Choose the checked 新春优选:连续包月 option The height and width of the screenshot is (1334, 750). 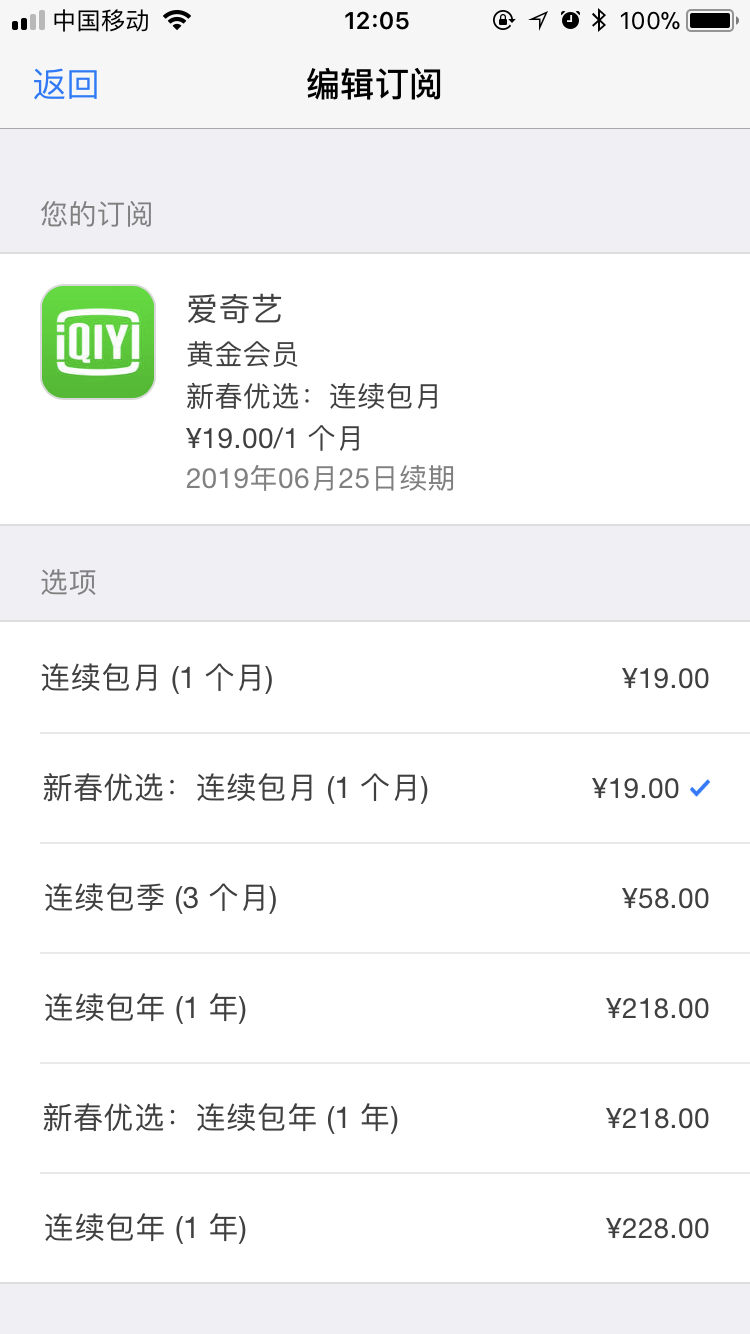click(x=375, y=789)
